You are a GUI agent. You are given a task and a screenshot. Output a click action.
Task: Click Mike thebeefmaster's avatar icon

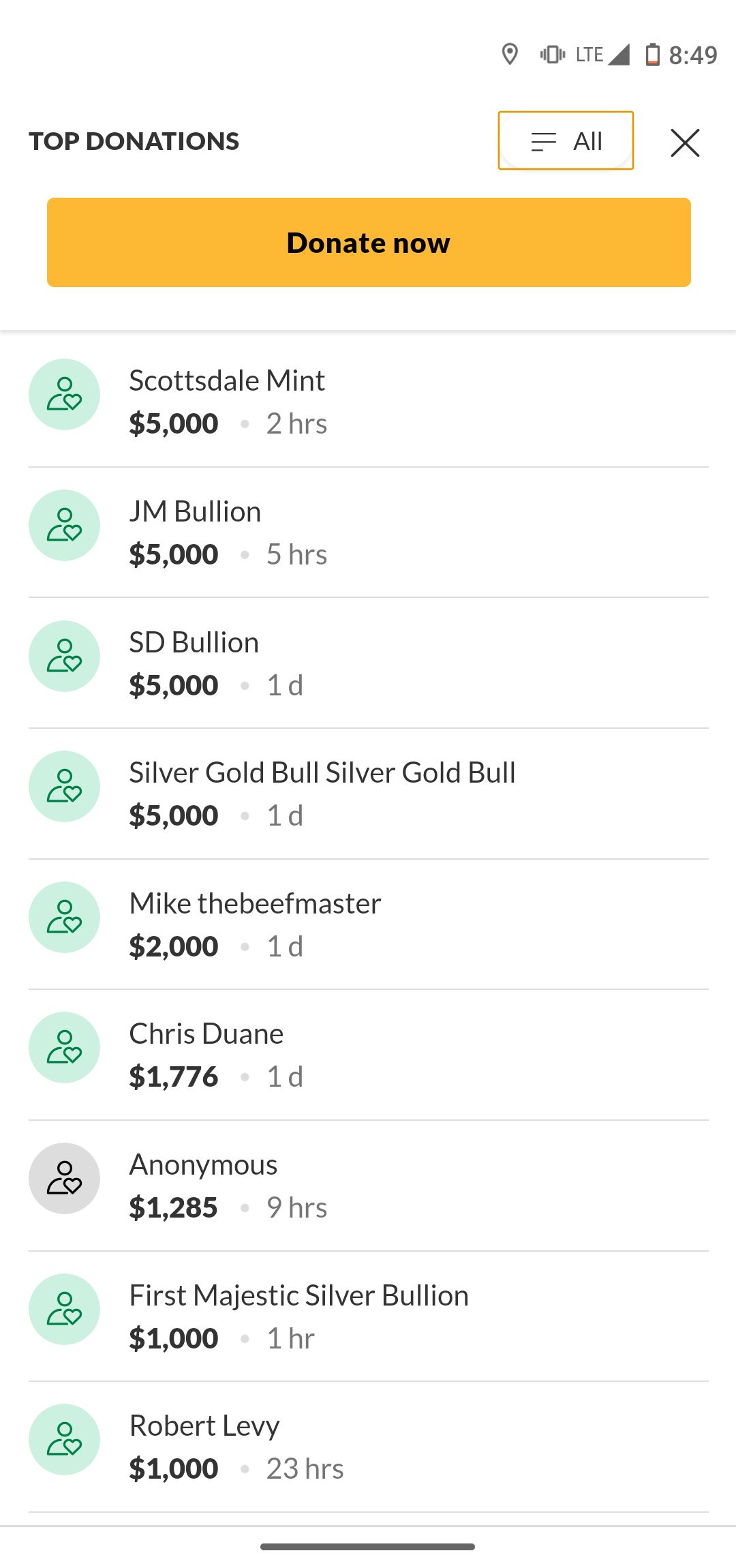pyautogui.click(x=64, y=917)
